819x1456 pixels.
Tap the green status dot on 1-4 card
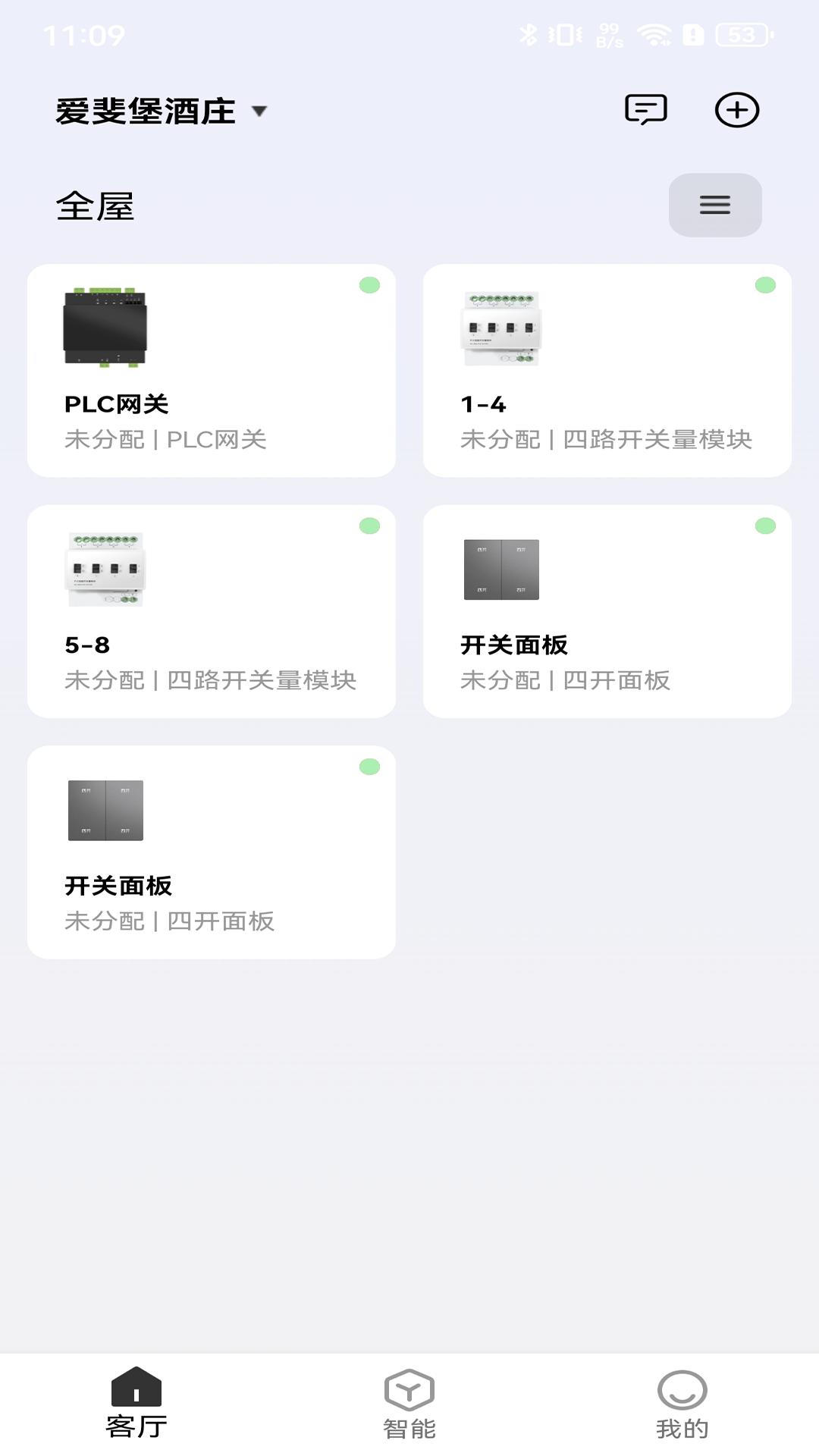765,287
